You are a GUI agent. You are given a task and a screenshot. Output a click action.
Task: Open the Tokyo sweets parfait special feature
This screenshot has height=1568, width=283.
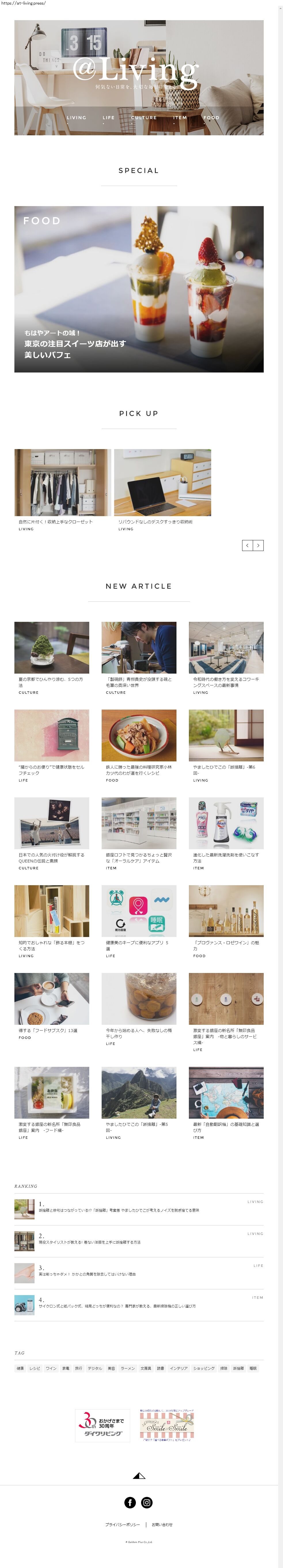pos(139,289)
